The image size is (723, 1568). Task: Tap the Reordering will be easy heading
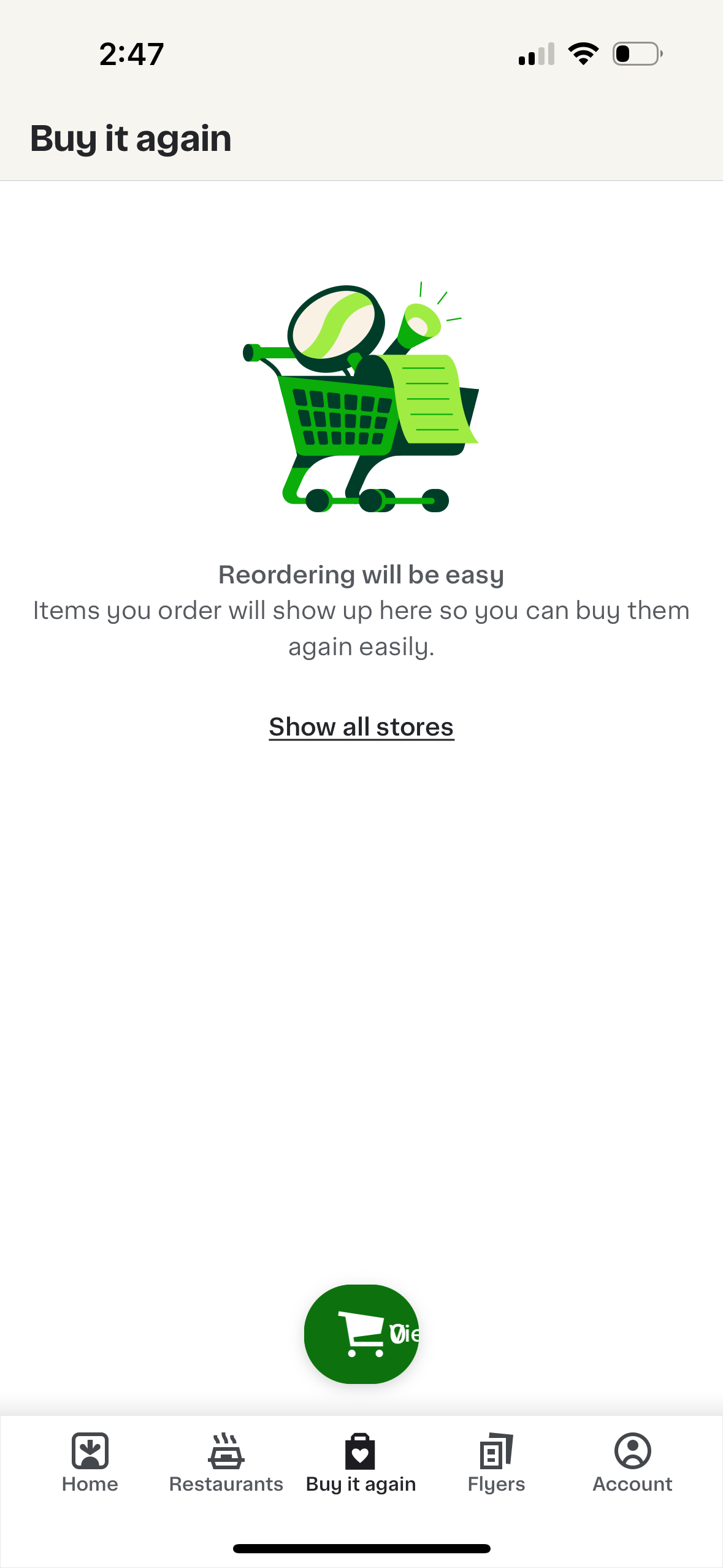361,575
